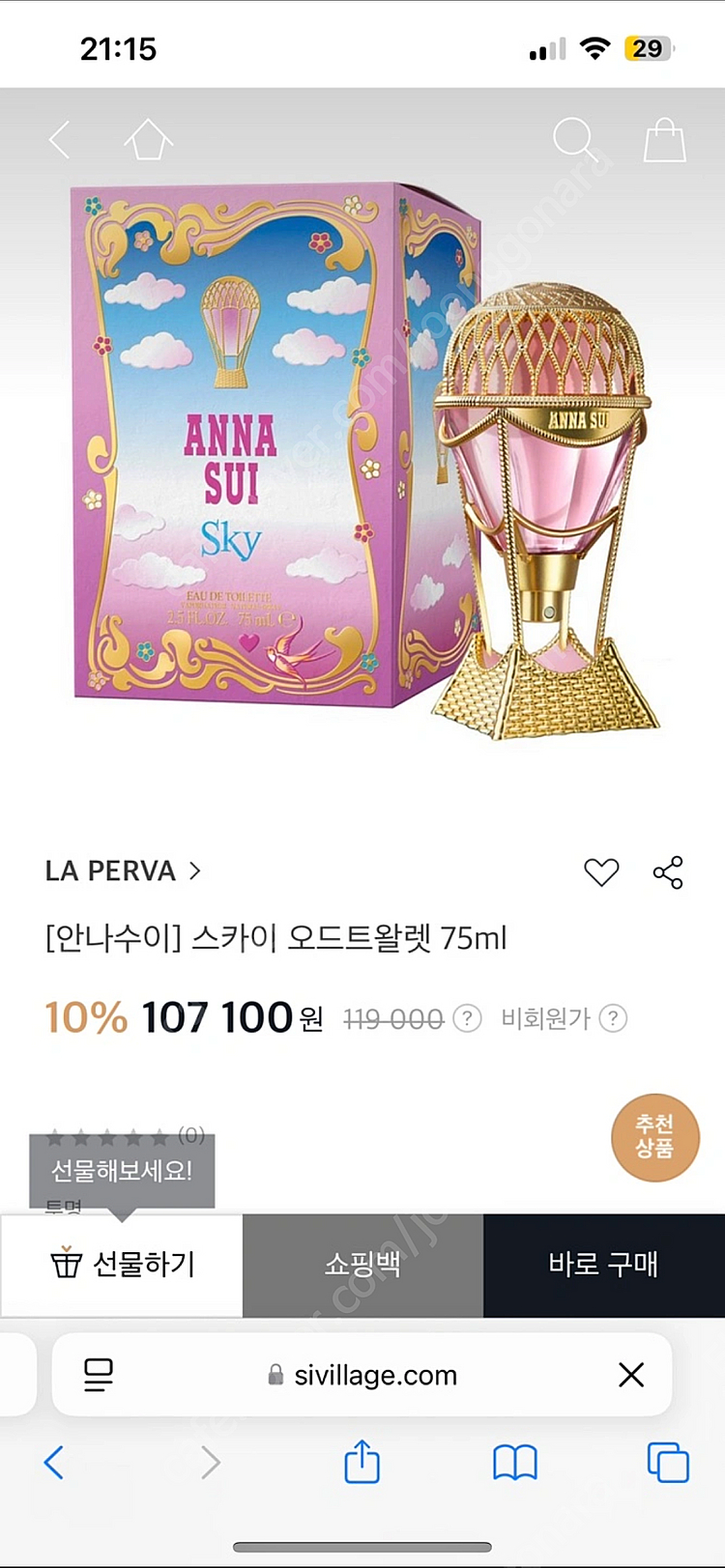Open Safari bookmarks
The height and width of the screenshot is (1568, 725).
coord(514,1463)
